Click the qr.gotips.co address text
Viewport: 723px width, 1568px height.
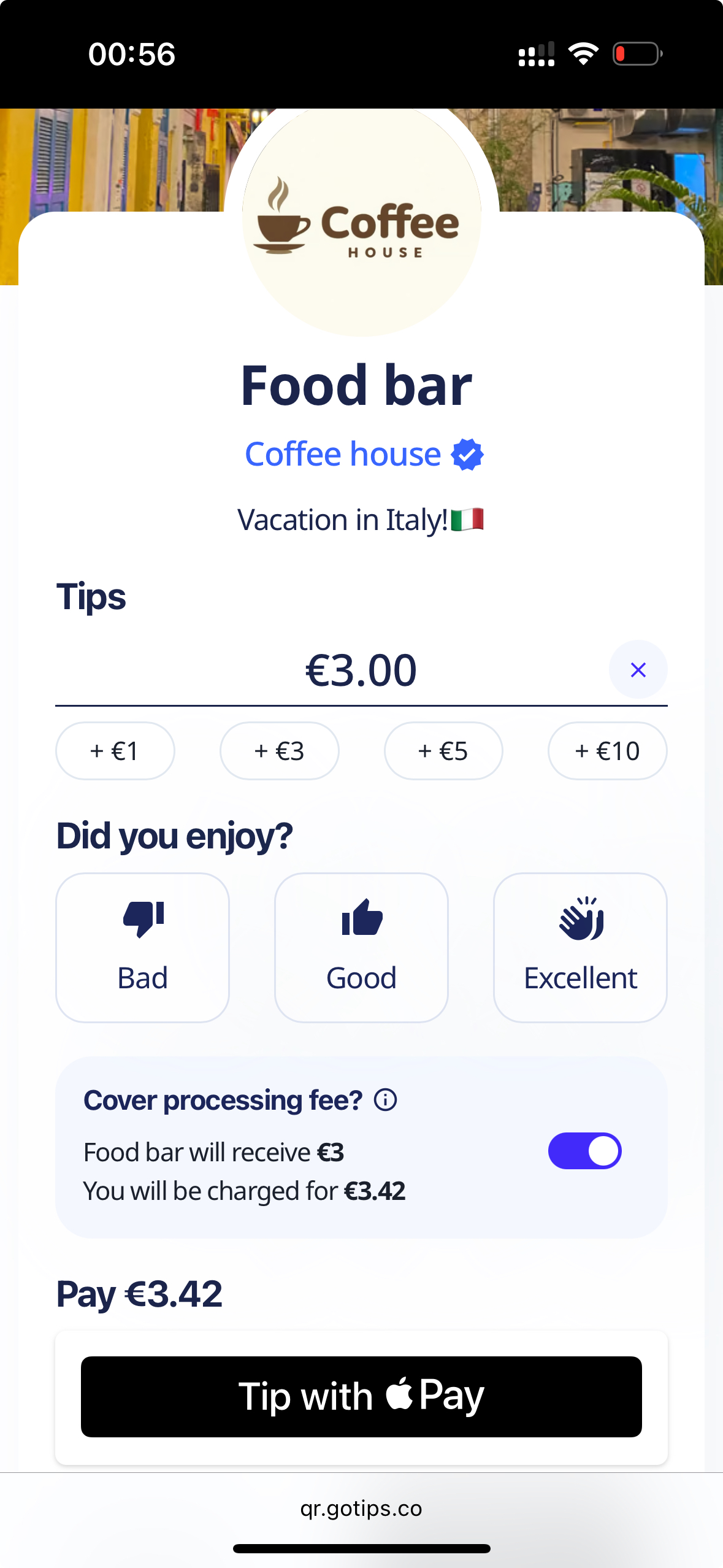click(x=361, y=1508)
